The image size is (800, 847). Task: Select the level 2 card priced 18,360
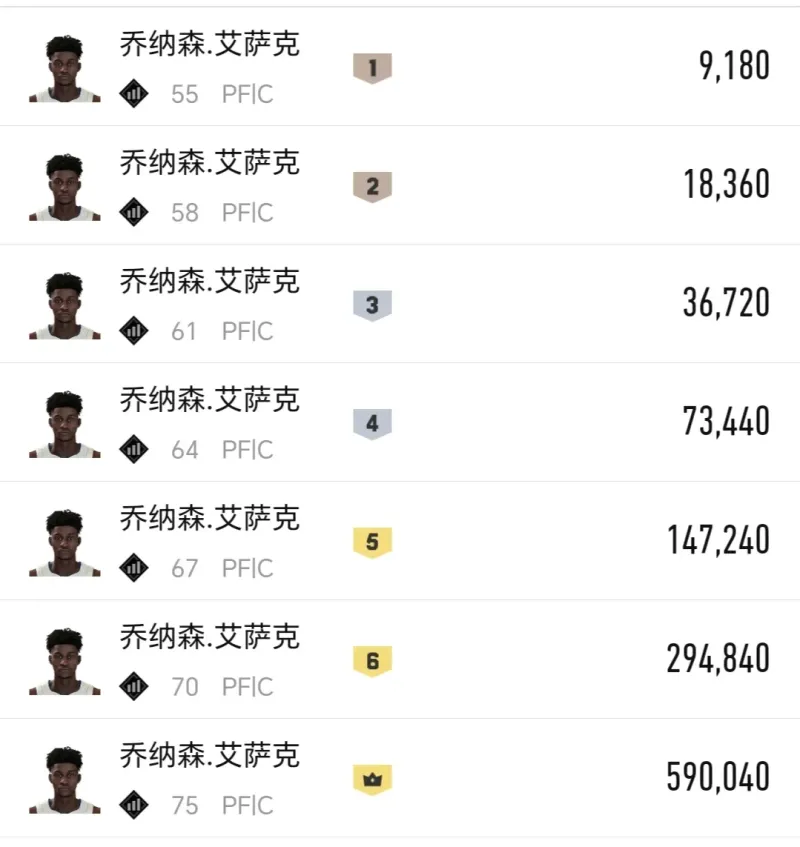pos(400,186)
